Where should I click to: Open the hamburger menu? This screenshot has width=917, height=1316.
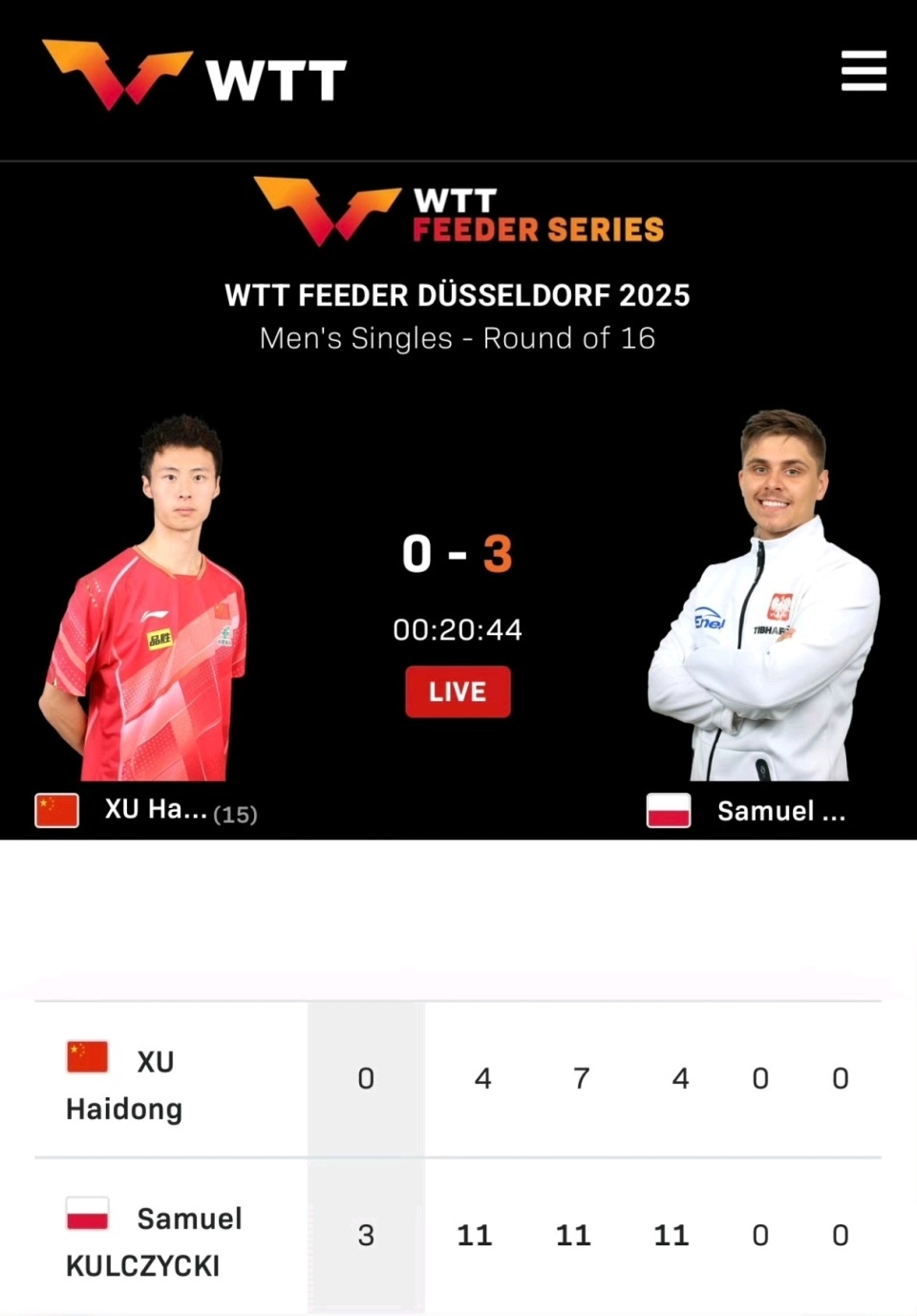coord(864,72)
